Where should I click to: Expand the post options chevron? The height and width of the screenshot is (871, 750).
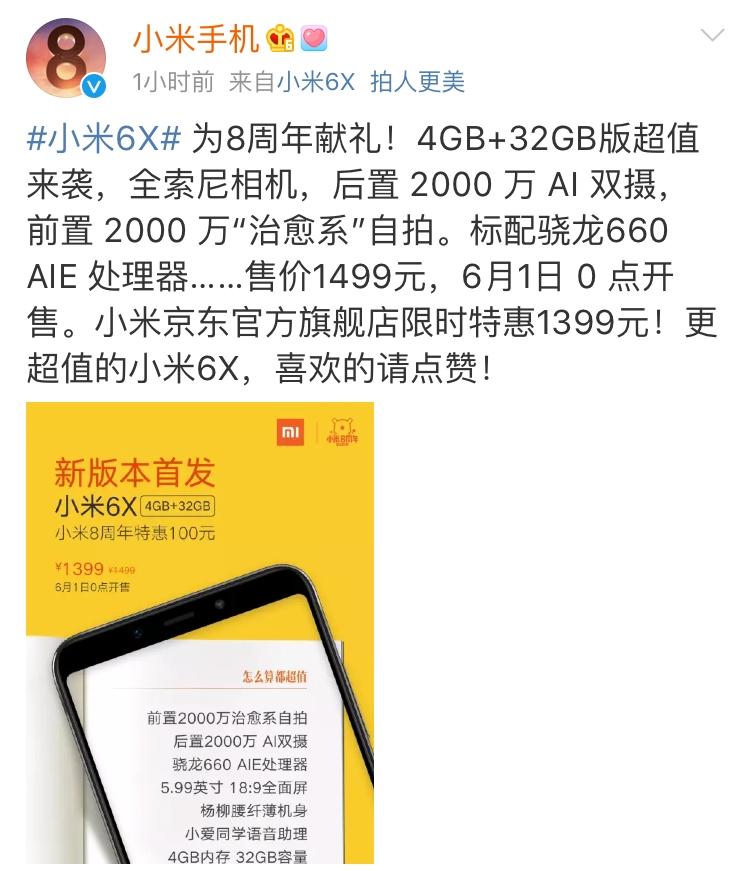[x=711, y=38]
